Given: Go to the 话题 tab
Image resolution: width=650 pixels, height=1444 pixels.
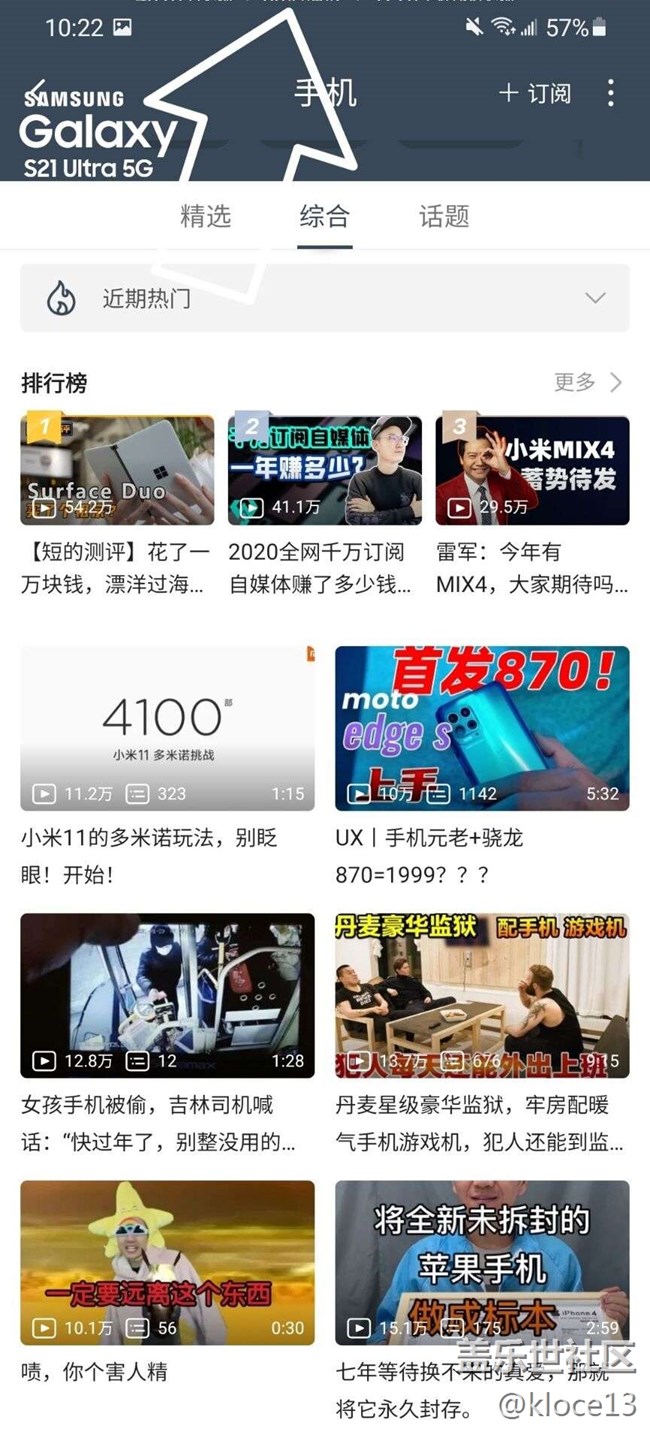Looking at the screenshot, I should point(444,216).
